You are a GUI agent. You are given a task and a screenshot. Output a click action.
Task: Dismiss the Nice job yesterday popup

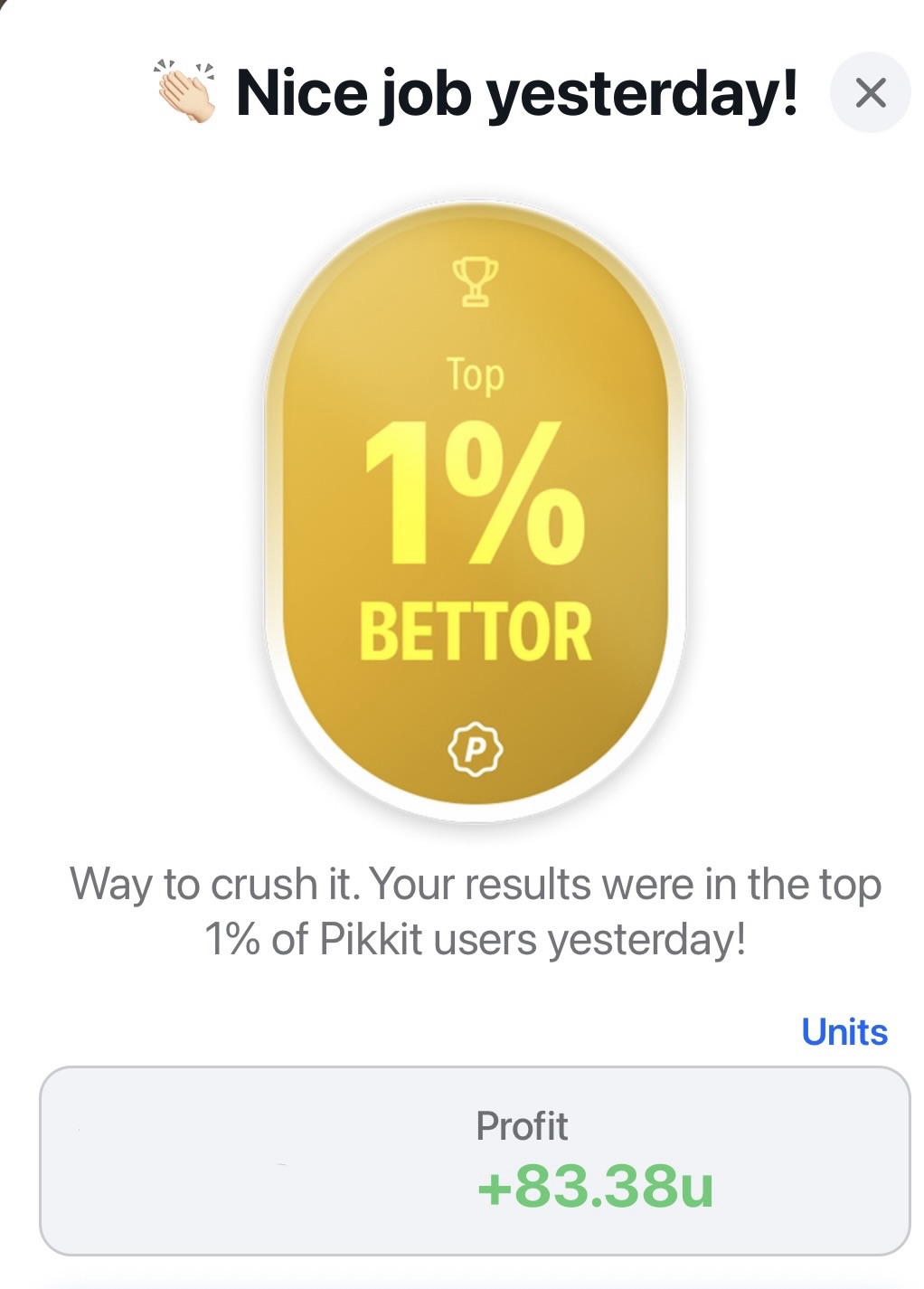click(x=870, y=92)
